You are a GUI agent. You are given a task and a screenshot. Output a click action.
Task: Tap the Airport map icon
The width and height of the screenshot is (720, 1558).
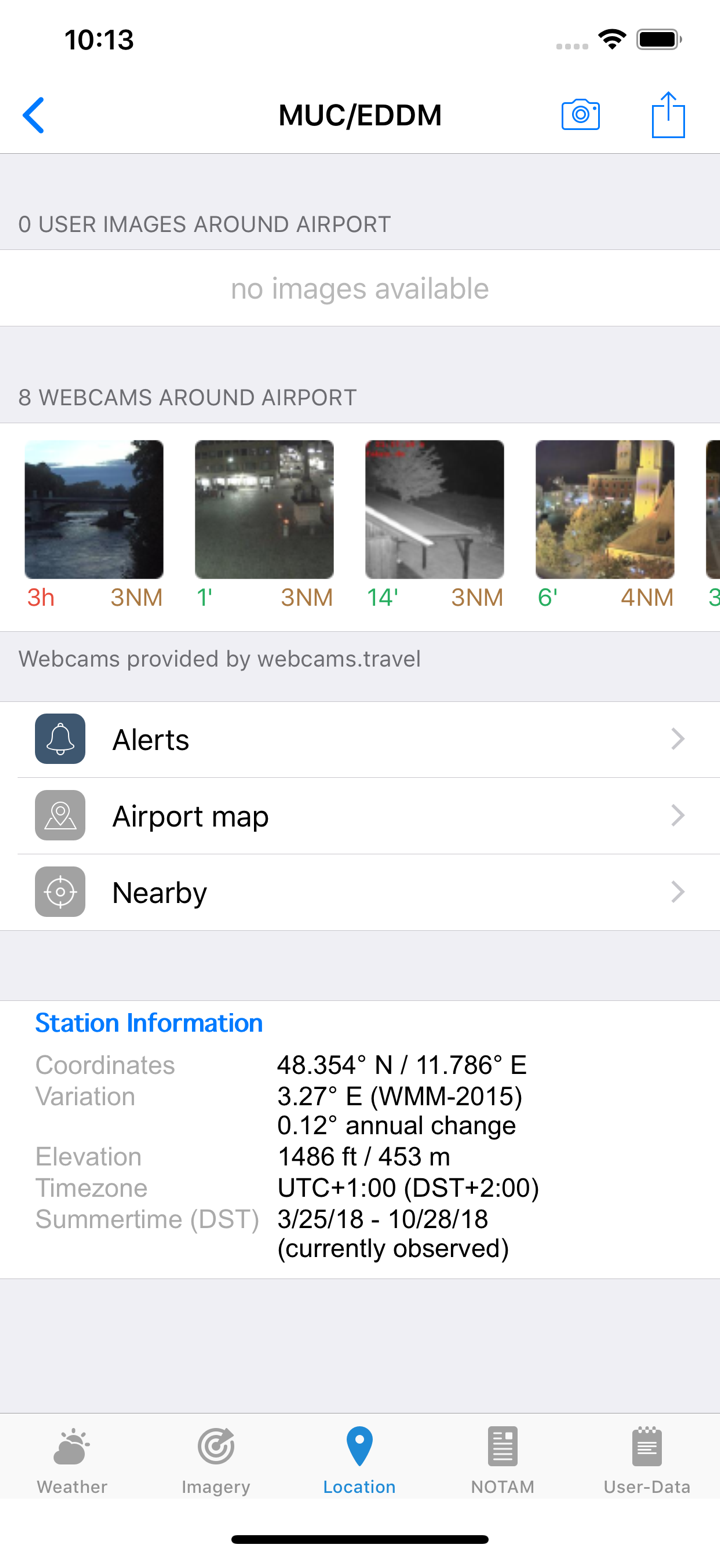59,815
